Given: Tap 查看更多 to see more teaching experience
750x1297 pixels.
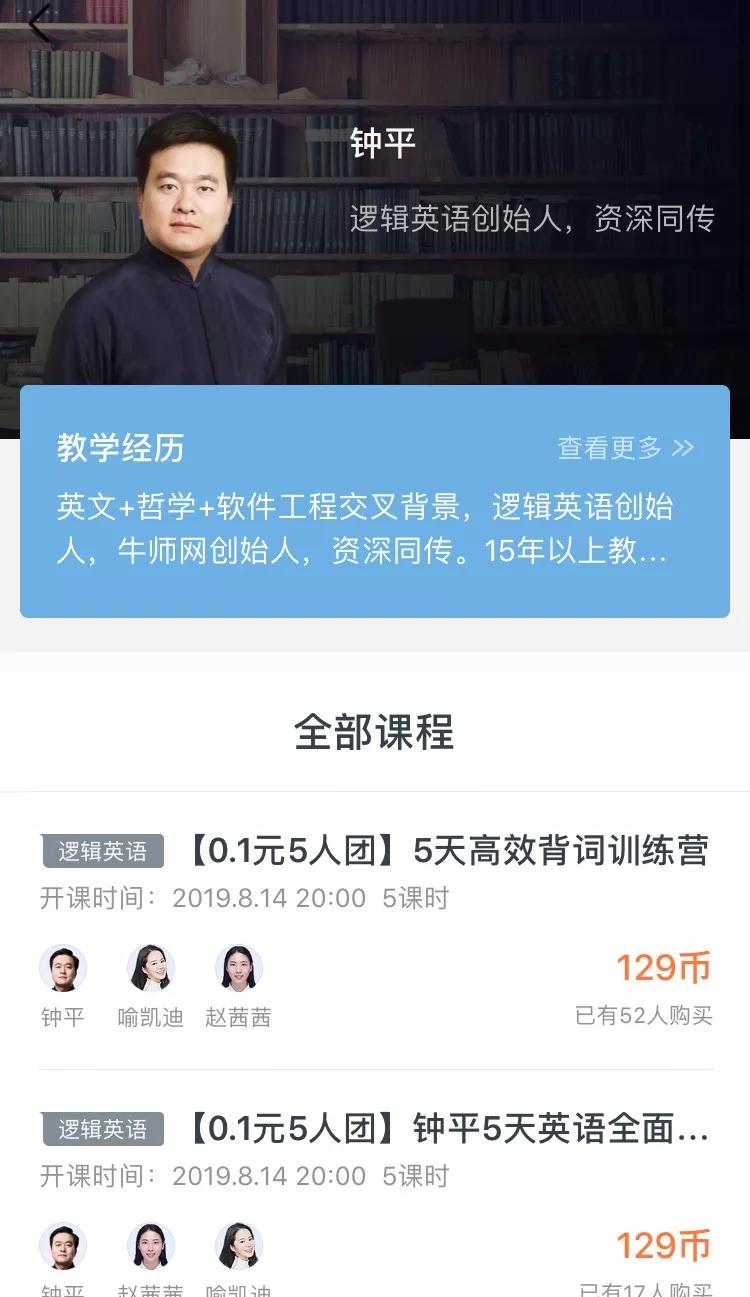Looking at the screenshot, I should pos(625,447).
